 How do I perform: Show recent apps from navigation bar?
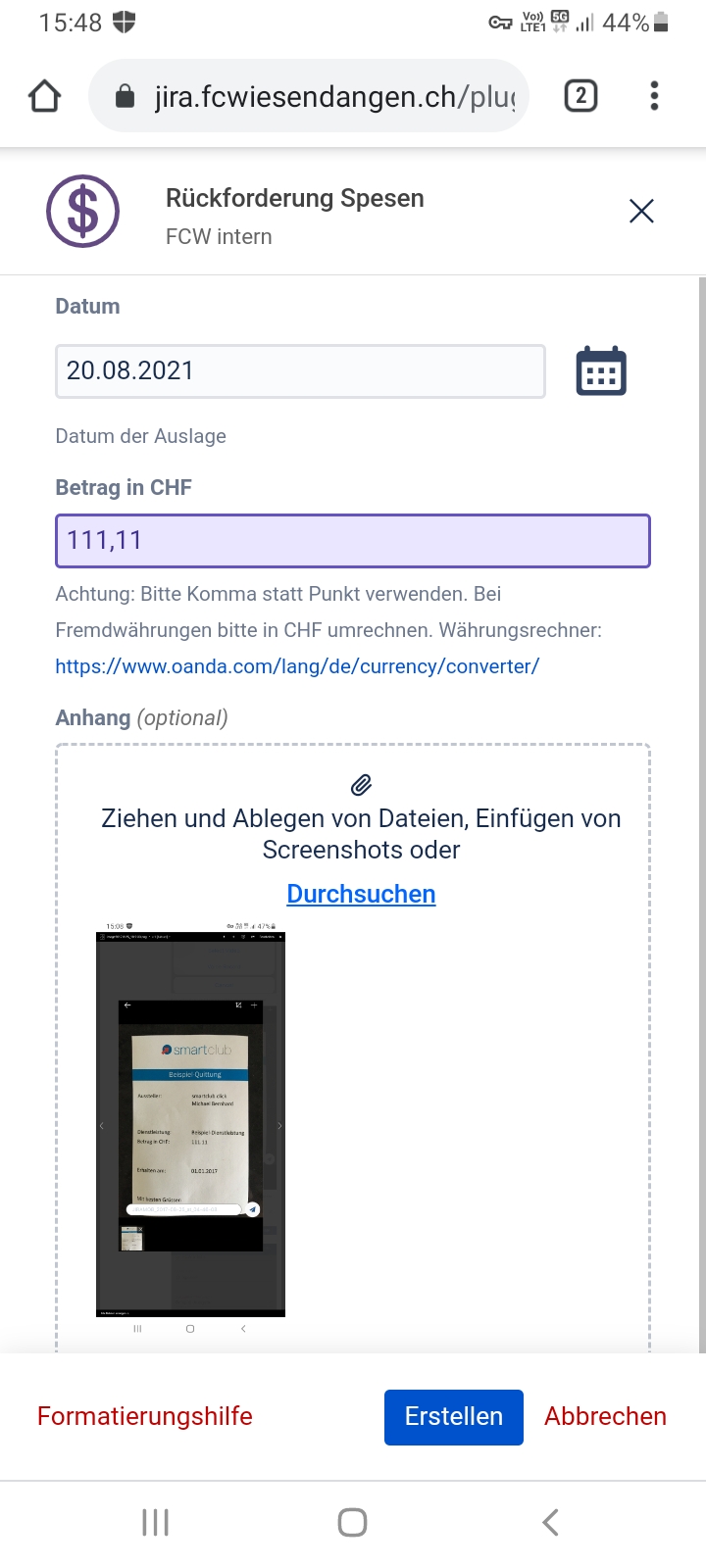(x=156, y=1522)
